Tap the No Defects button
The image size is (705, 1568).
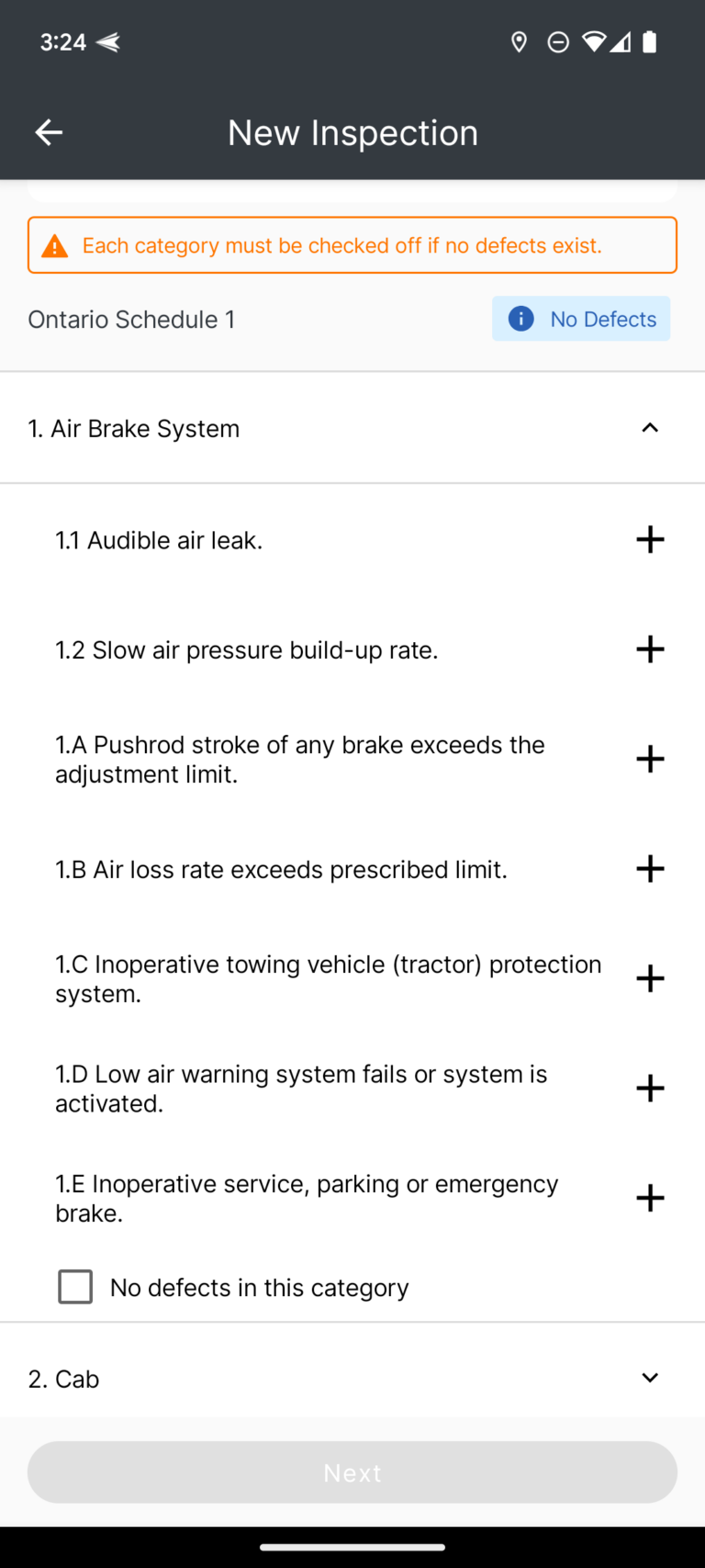pyautogui.click(x=581, y=319)
